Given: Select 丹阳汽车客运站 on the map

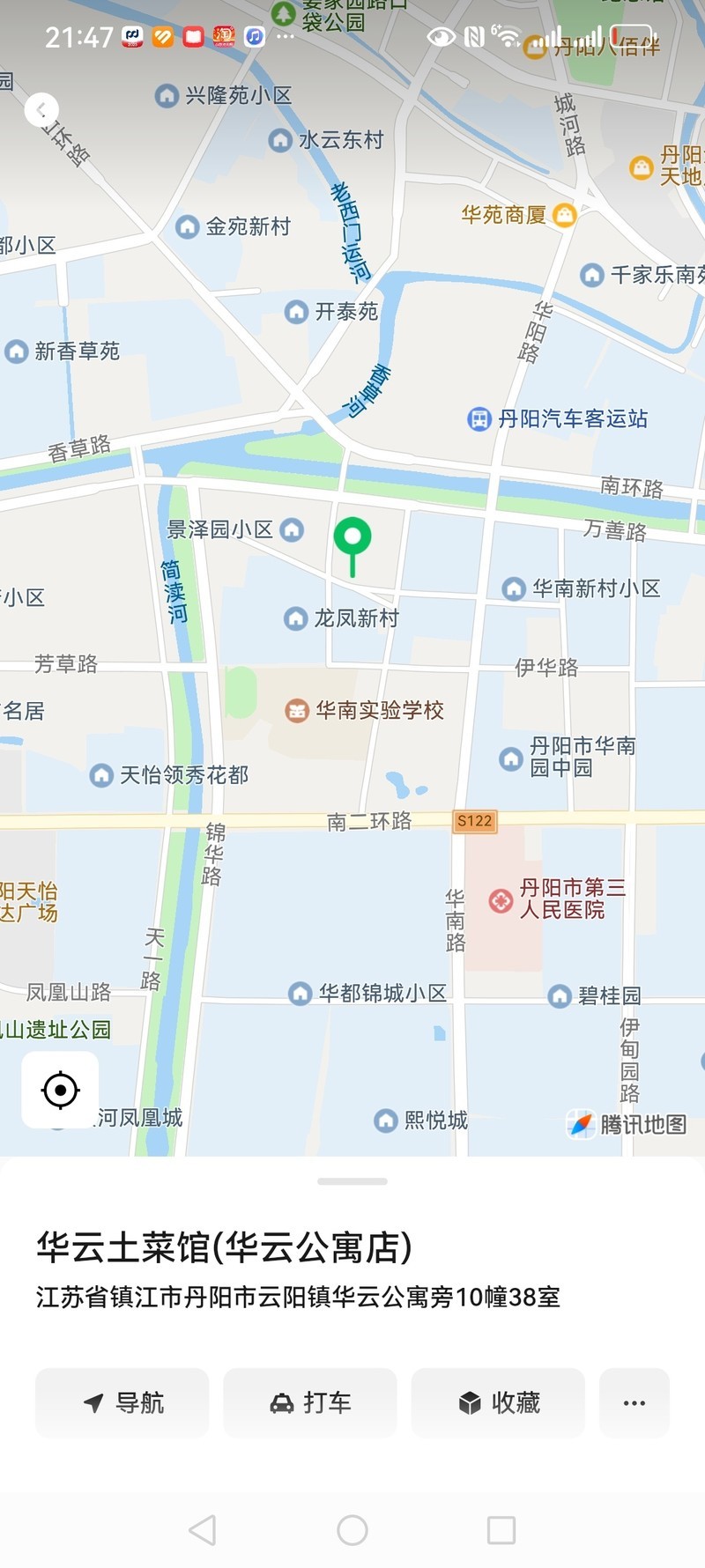Looking at the screenshot, I should pyautogui.click(x=559, y=418).
